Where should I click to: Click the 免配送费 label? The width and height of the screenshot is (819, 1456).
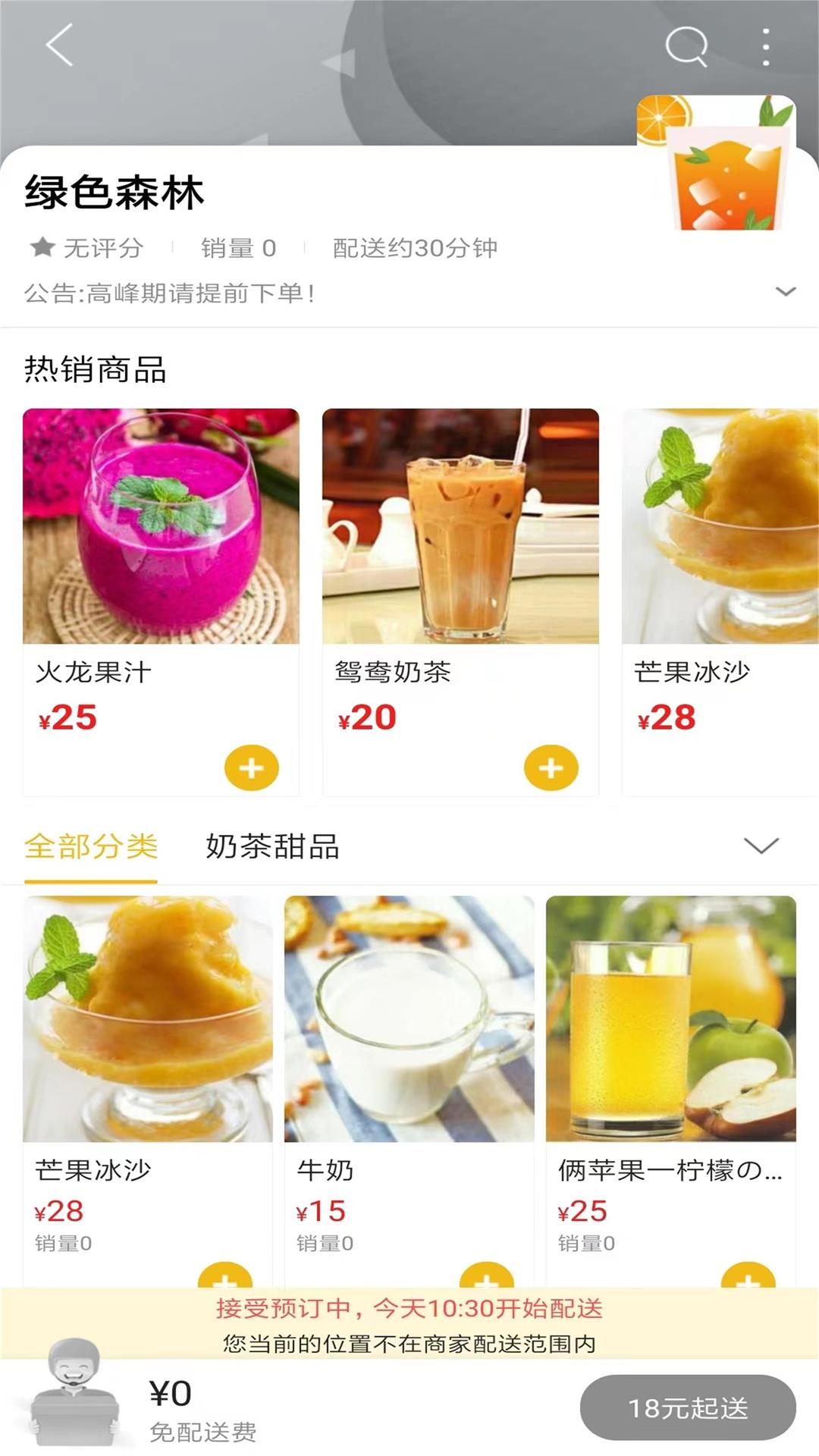(x=202, y=1429)
